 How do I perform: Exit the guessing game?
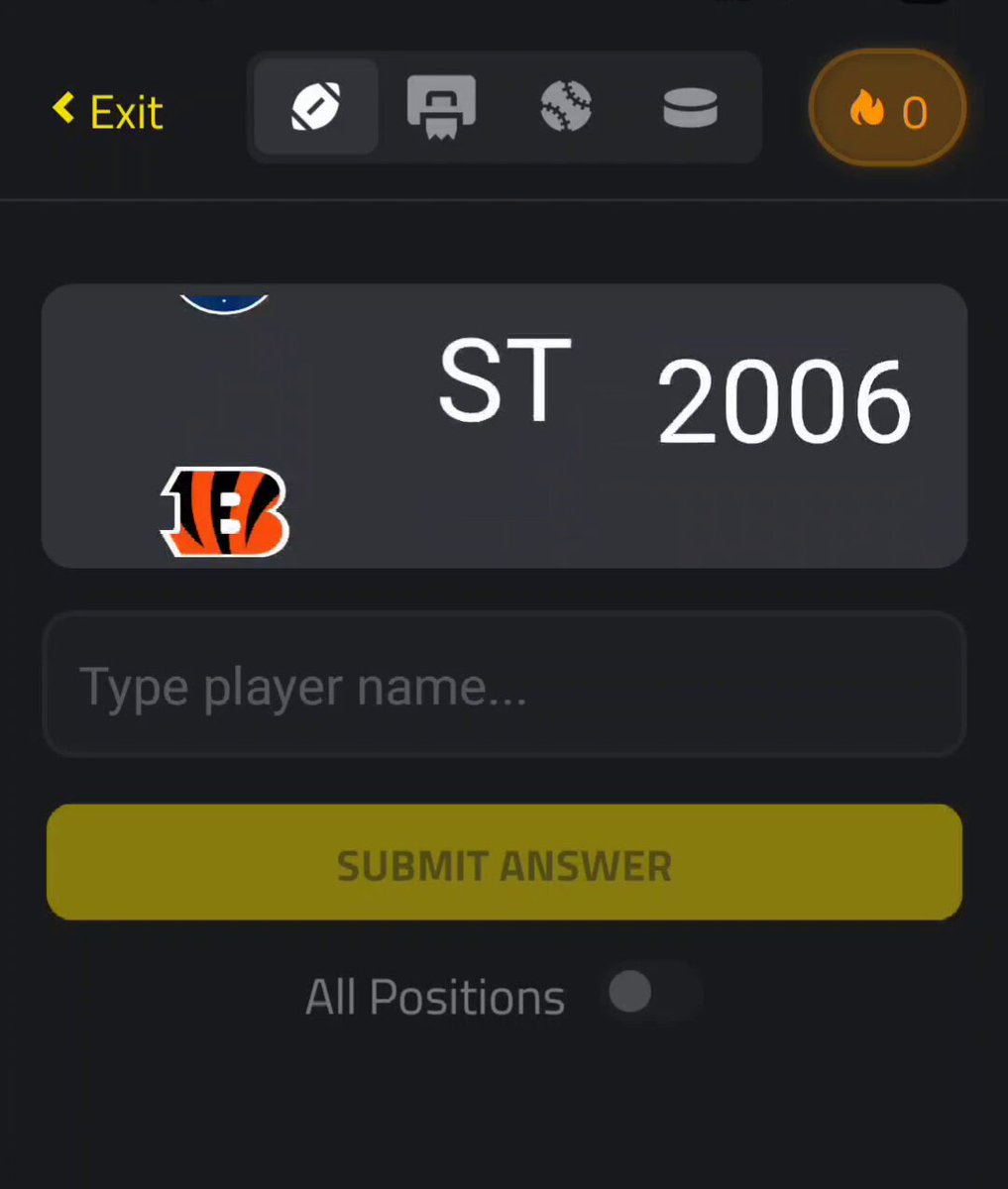pos(108,111)
